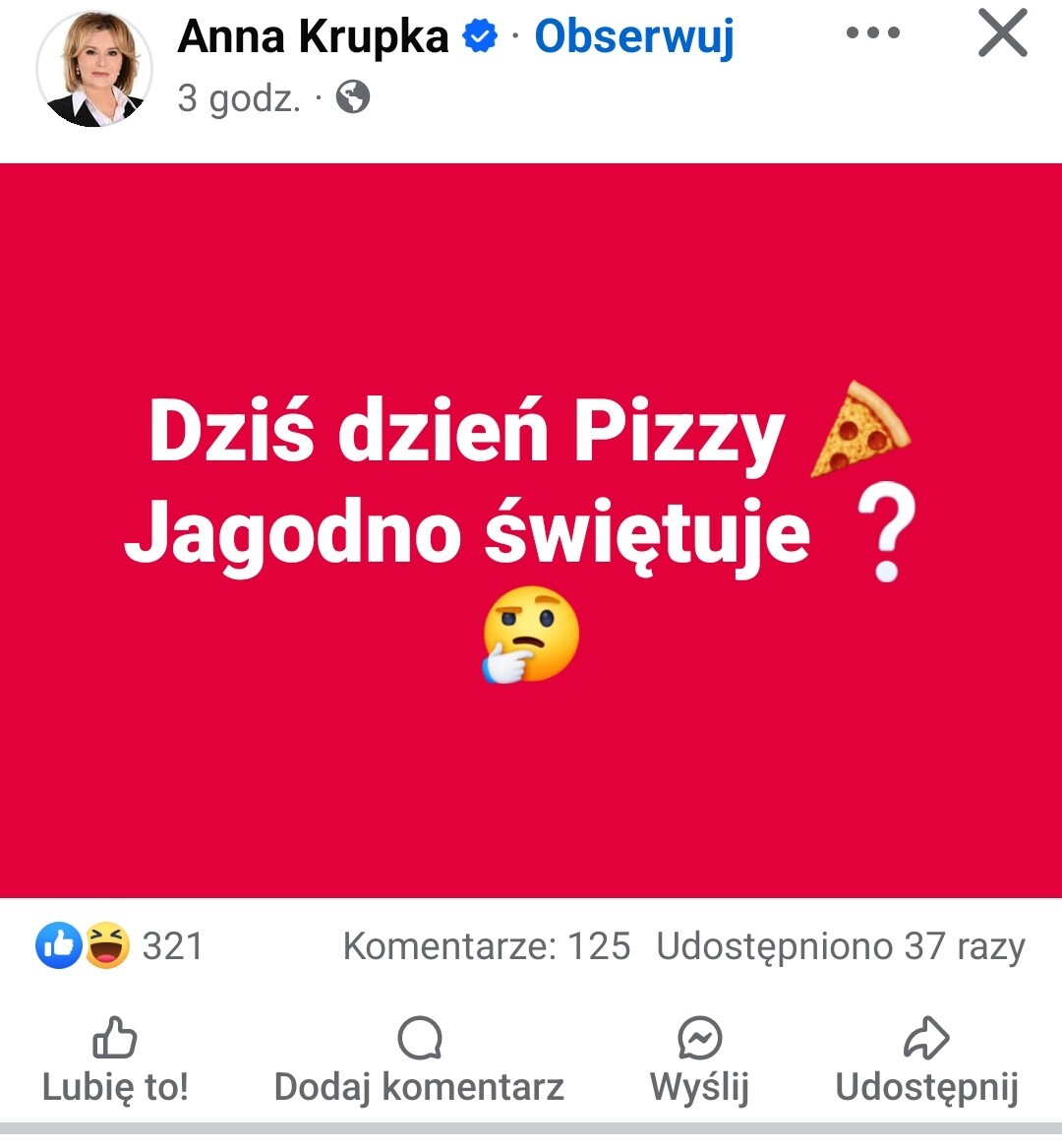Screen dimensions: 1062x1148
Task: Share the post with Udostępnij
Action: 926,1060
